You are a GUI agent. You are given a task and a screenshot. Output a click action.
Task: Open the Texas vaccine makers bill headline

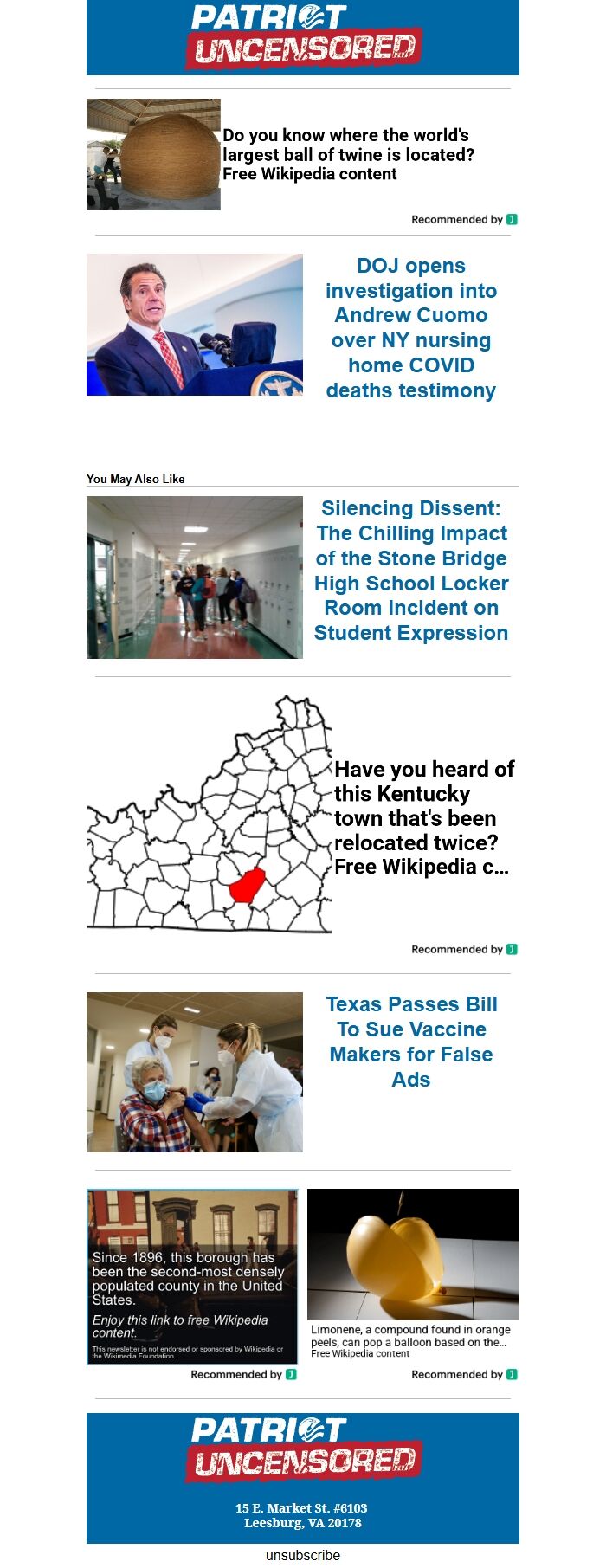[410, 1042]
